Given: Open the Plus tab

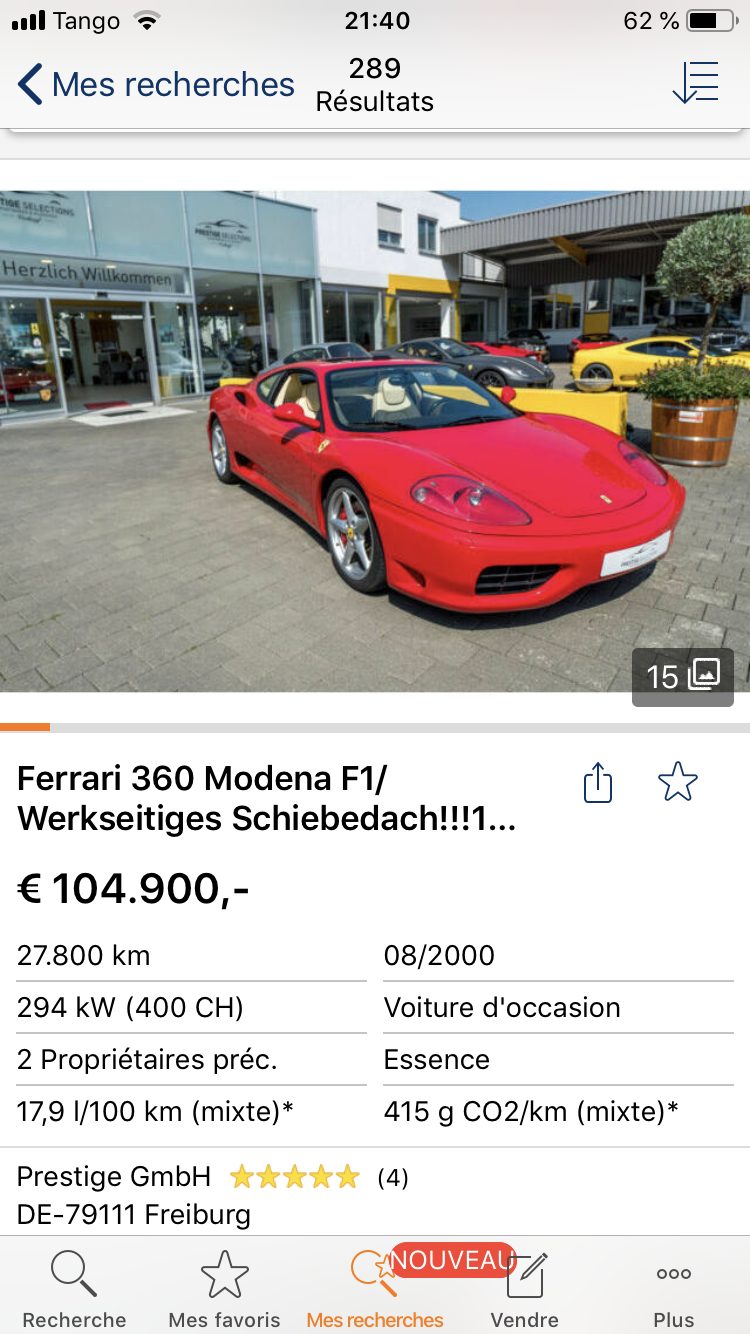Looking at the screenshot, I should 674,1289.
